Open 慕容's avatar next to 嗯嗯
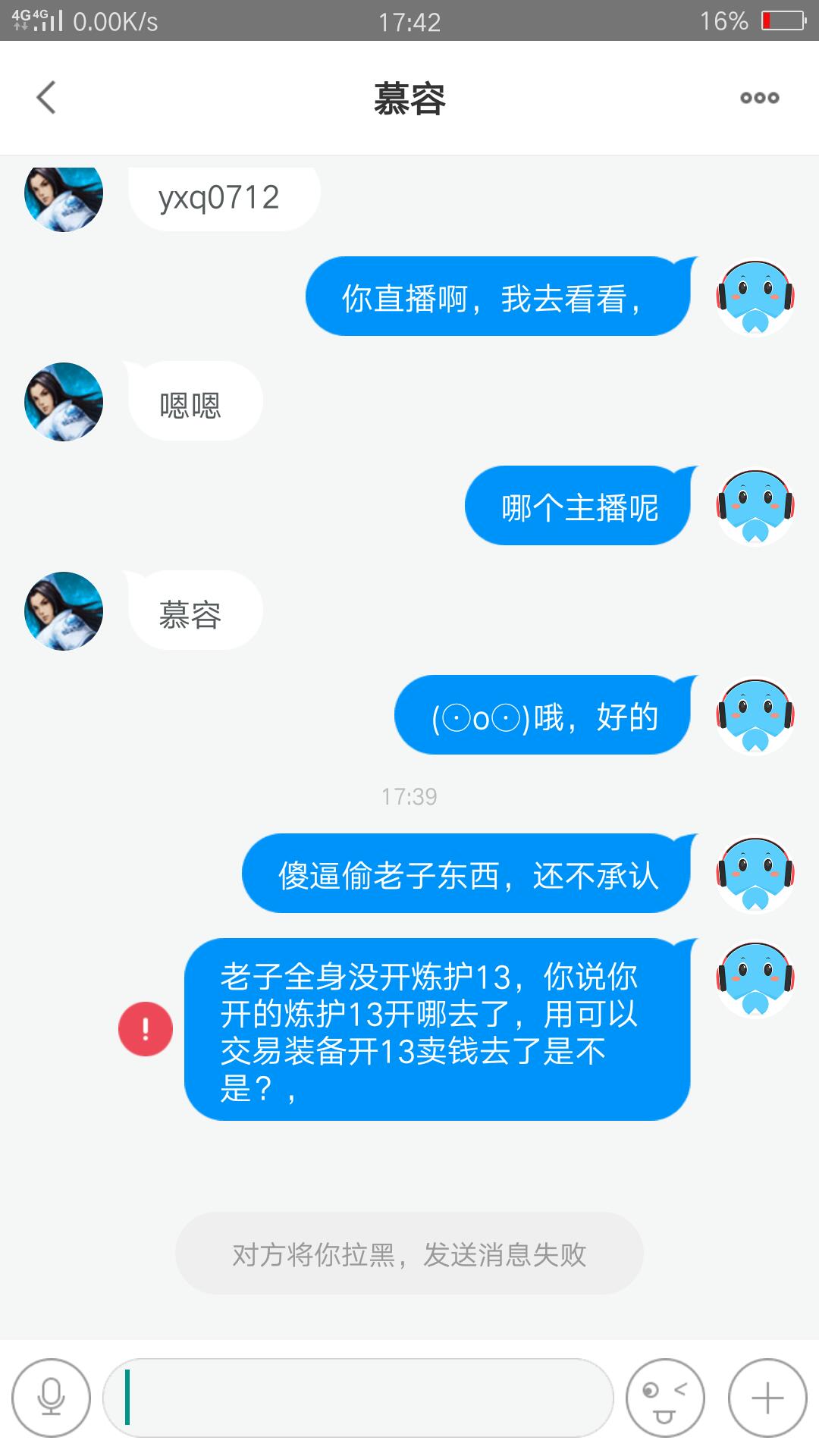This screenshot has height=1456, width=819. (64, 402)
